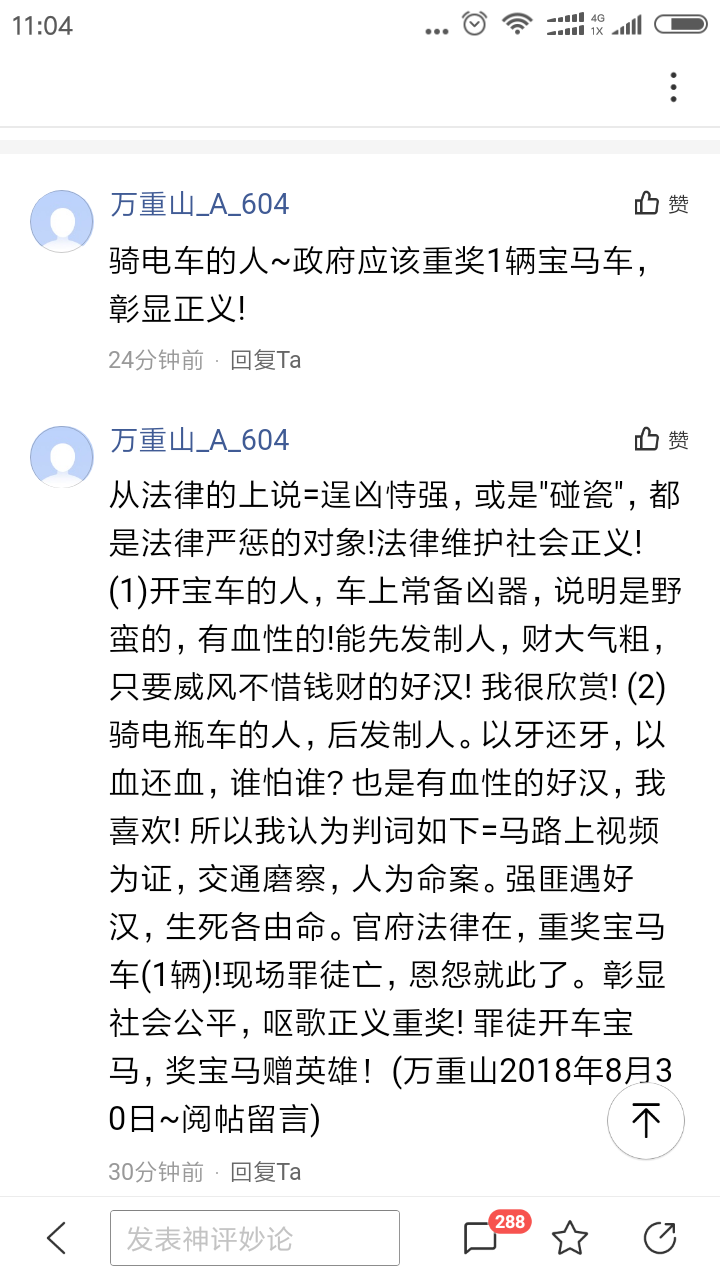This screenshot has height=1280, width=720.
Task: Favorite this article with the star
Action: point(570,1238)
